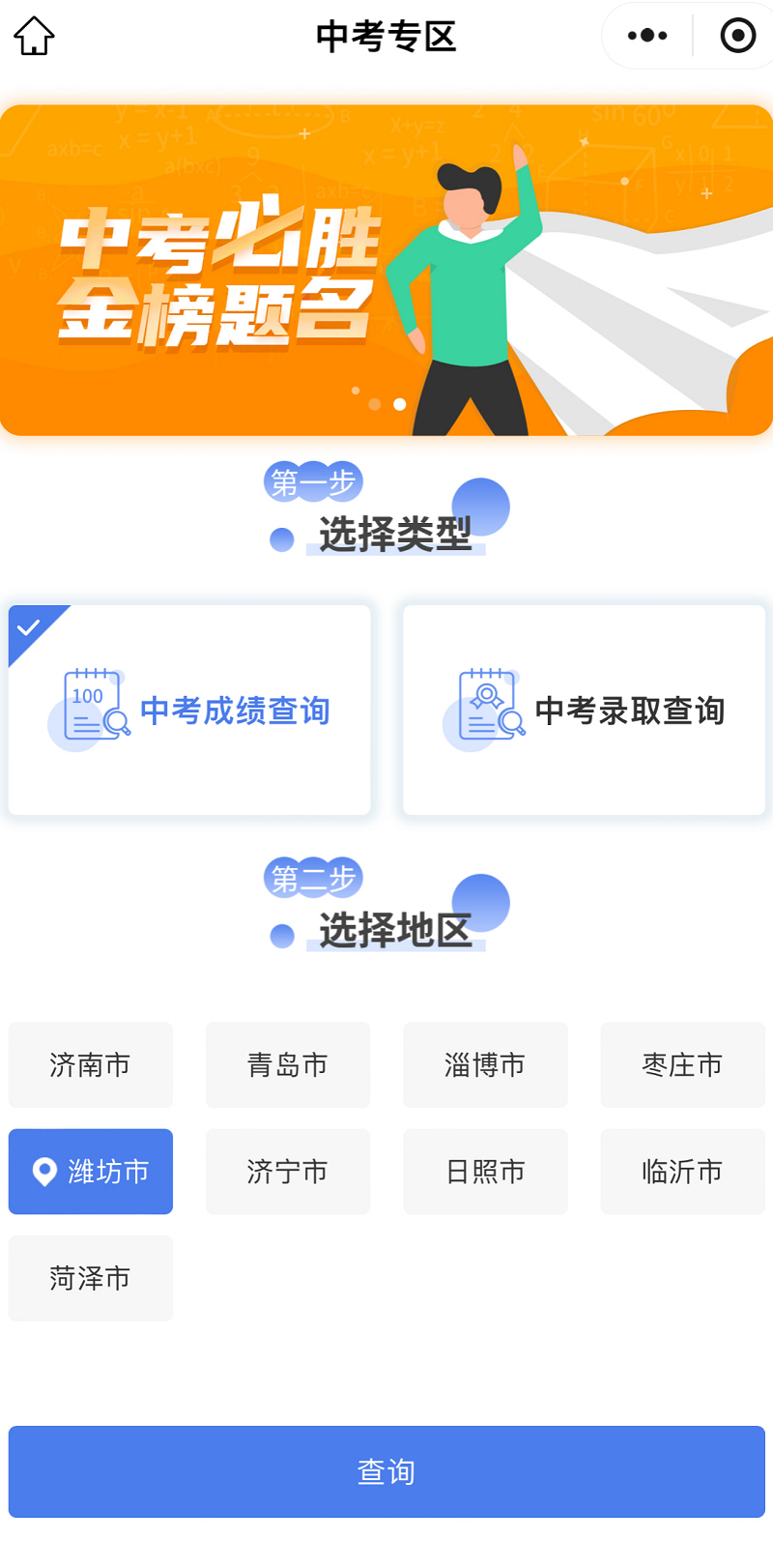773x1568 pixels.
Task: Open the 中考必胜 金榜题名 banner
Action: [386, 270]
